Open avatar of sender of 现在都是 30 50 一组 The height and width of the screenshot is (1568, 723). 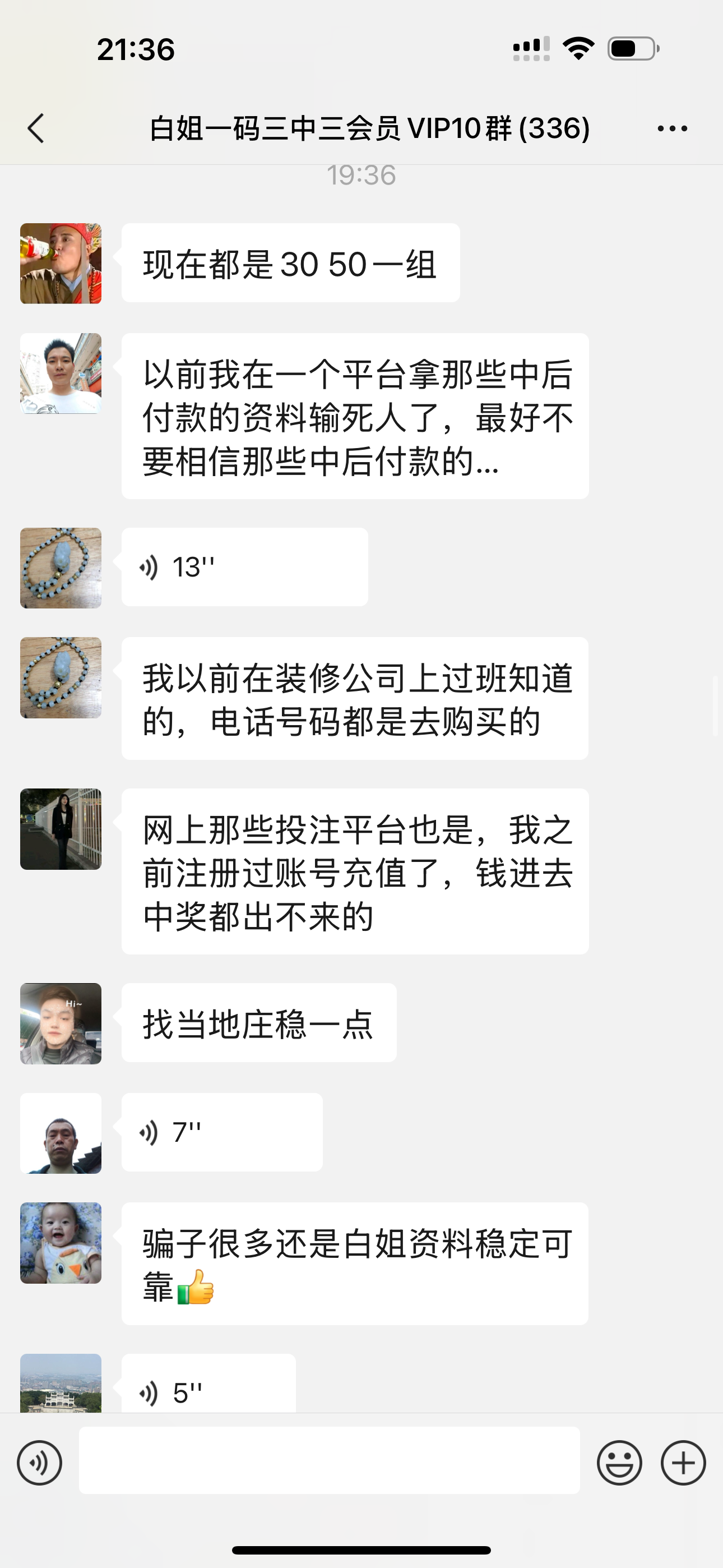[x=61, y=264]
